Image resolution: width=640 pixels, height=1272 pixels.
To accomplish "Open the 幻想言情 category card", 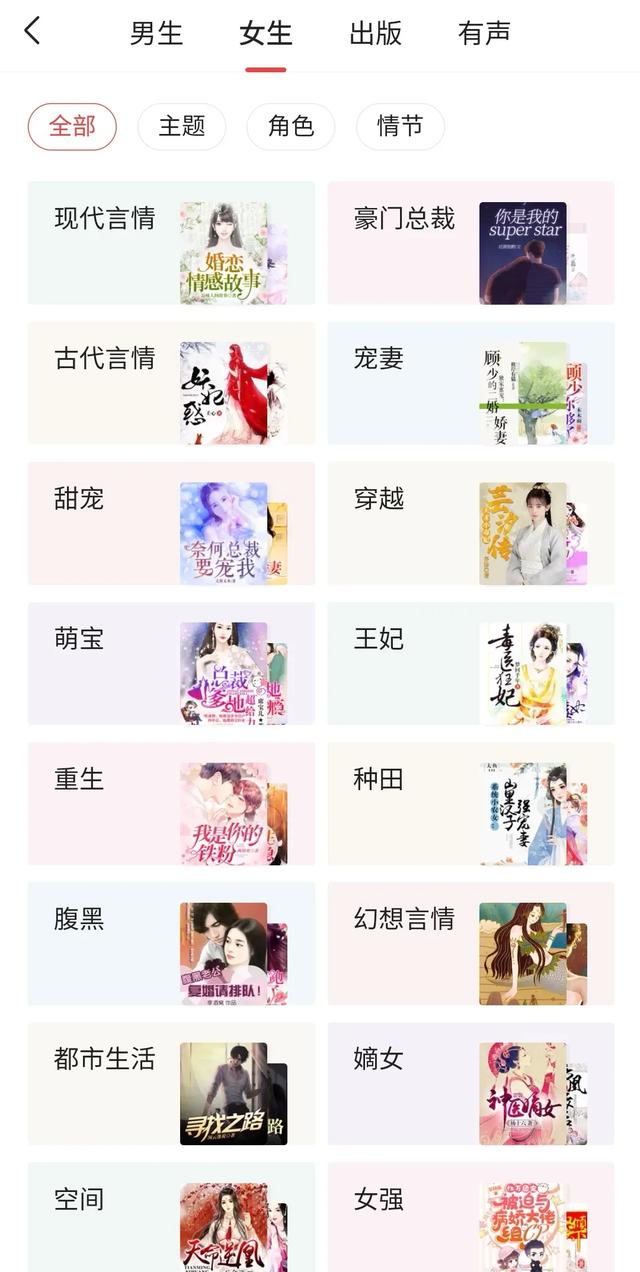I will pos(471,943).
